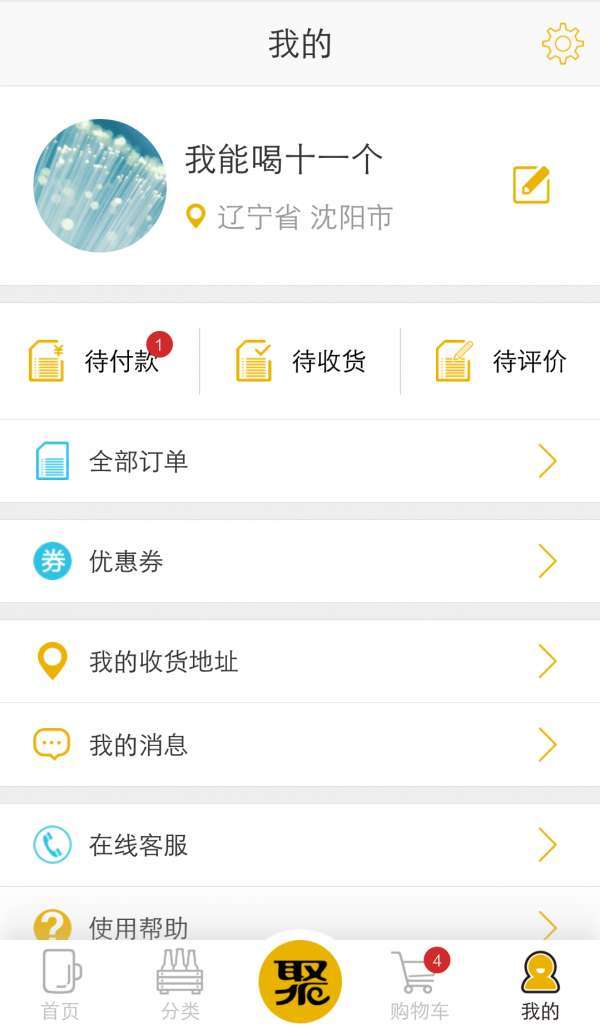The image size is (600, 1029).
Task: Switch to the 分类 categories tab
Action: [180, 985]
